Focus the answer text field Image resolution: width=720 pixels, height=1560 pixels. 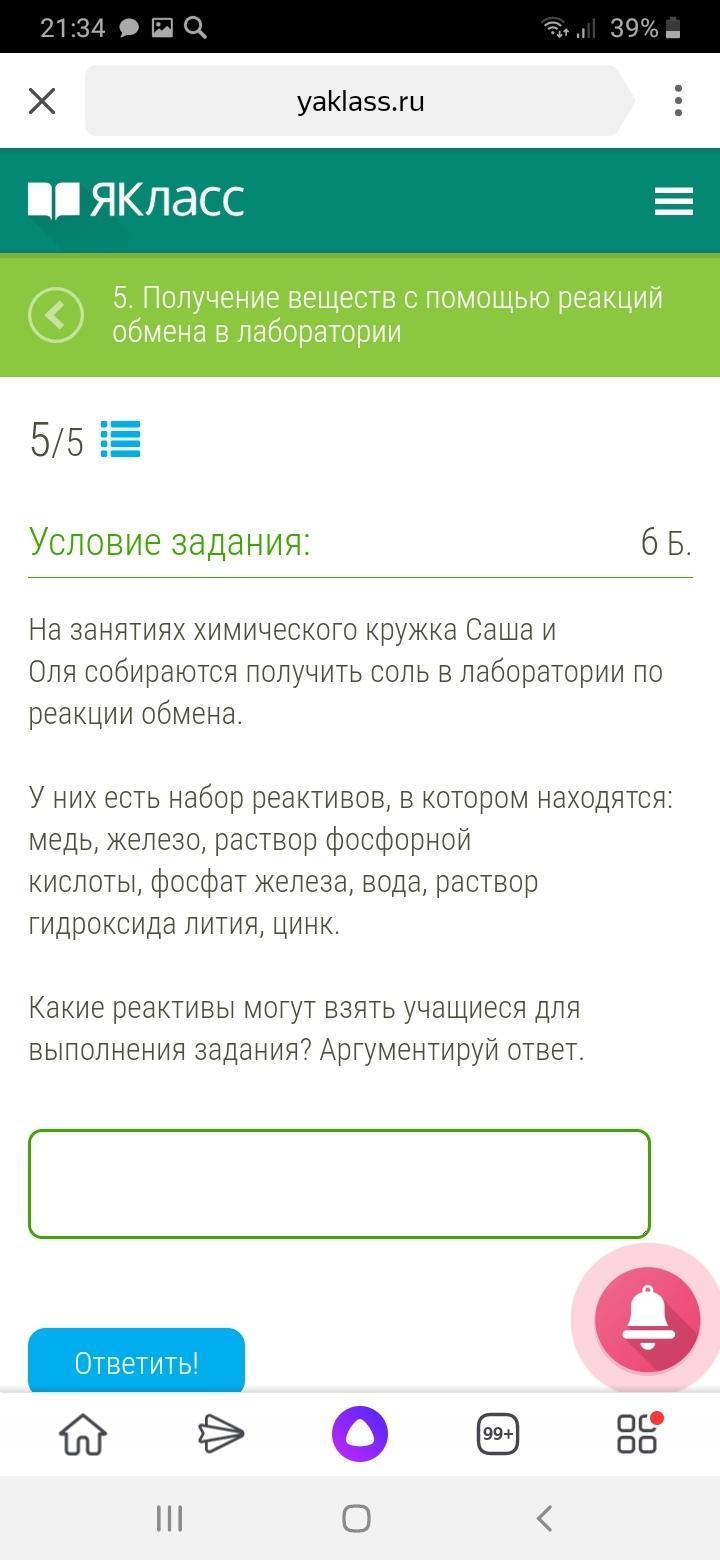pos(339,1184)
